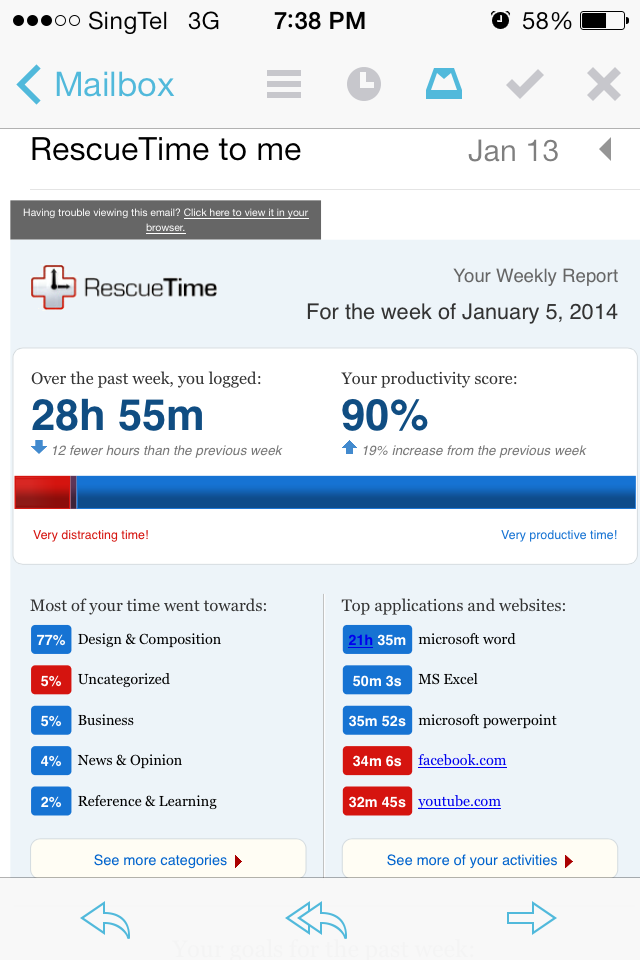Expand sender details arrow beside Jan 13
Image resolution: width=640 pixels, height=960 pixels.
point(605,151)
